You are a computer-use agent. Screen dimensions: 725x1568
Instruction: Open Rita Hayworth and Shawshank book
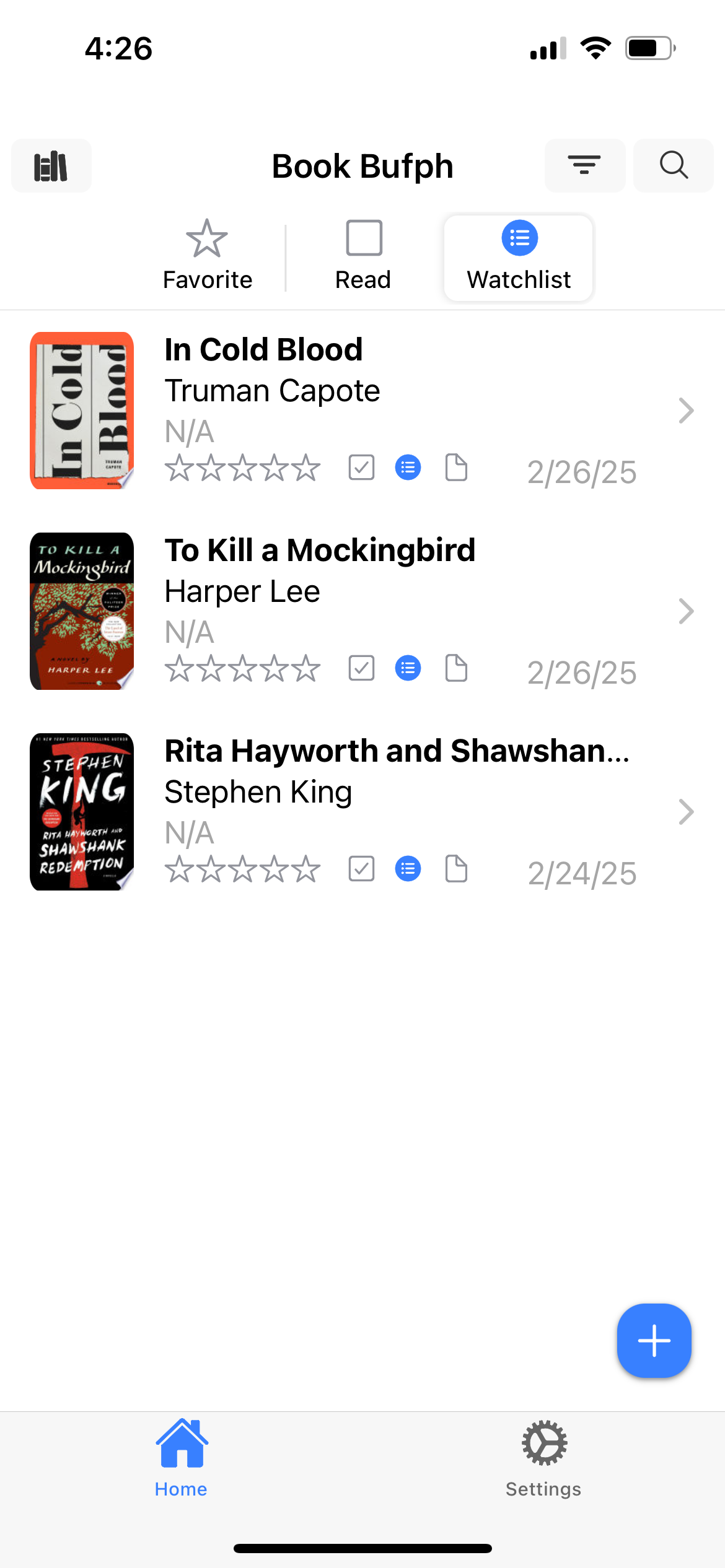pos(362,811)
